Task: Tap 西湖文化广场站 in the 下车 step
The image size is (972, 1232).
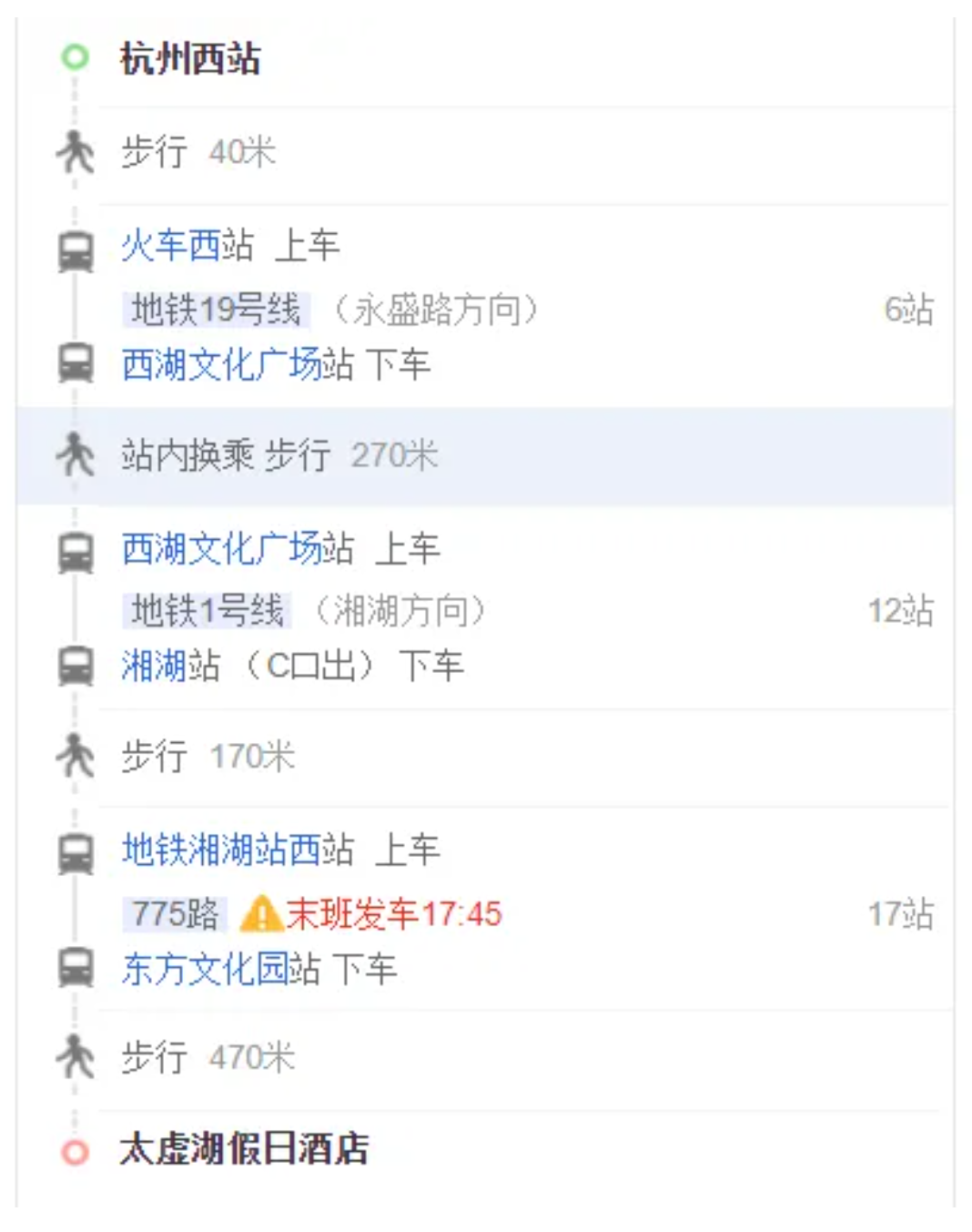Action: point(238,365)
